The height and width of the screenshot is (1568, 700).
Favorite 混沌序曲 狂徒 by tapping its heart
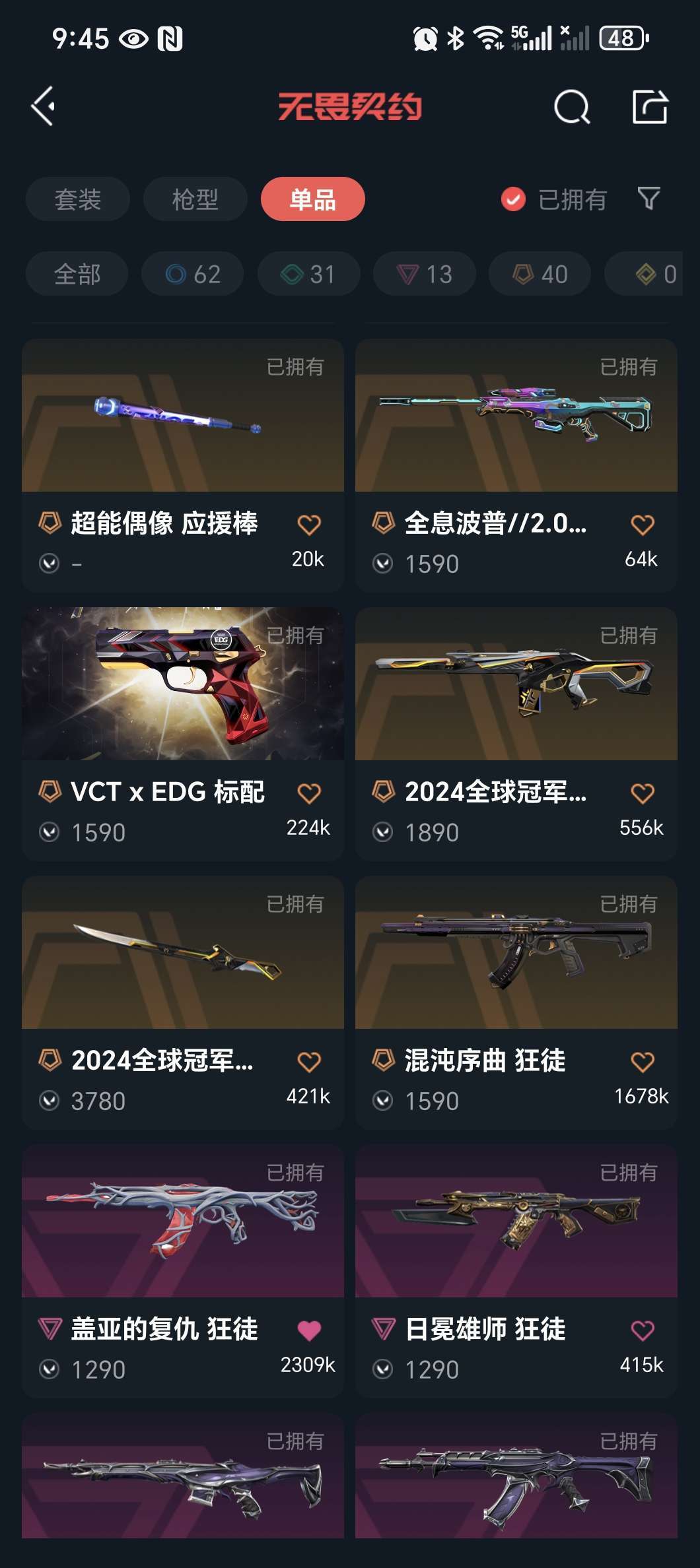[x=642, y=1059]
